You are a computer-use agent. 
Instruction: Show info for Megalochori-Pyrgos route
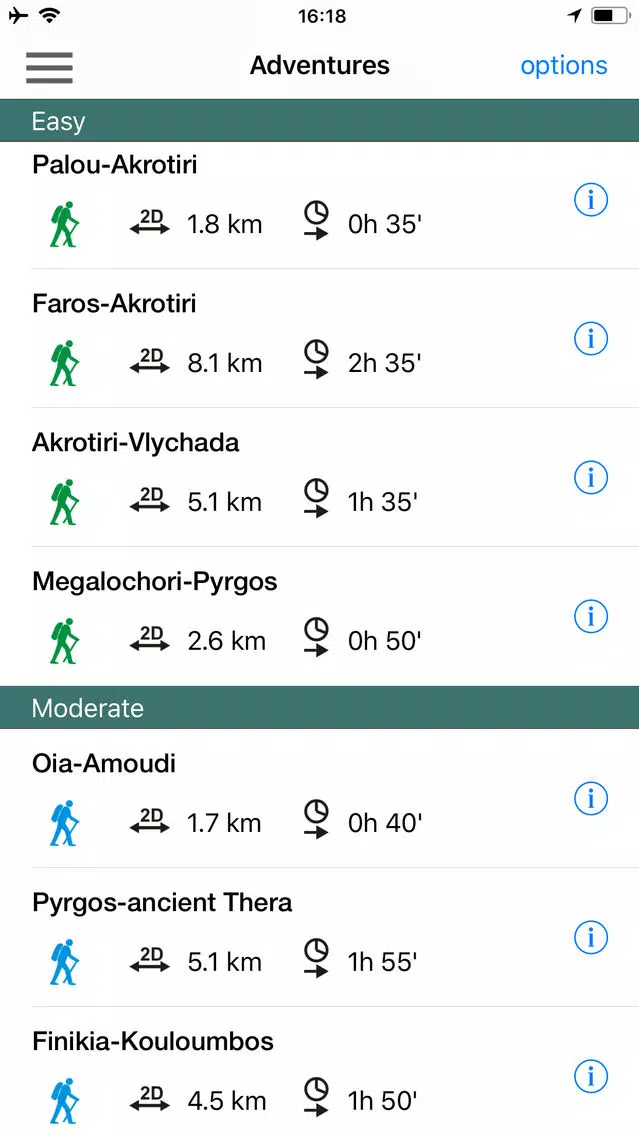(x=590, y=617)
